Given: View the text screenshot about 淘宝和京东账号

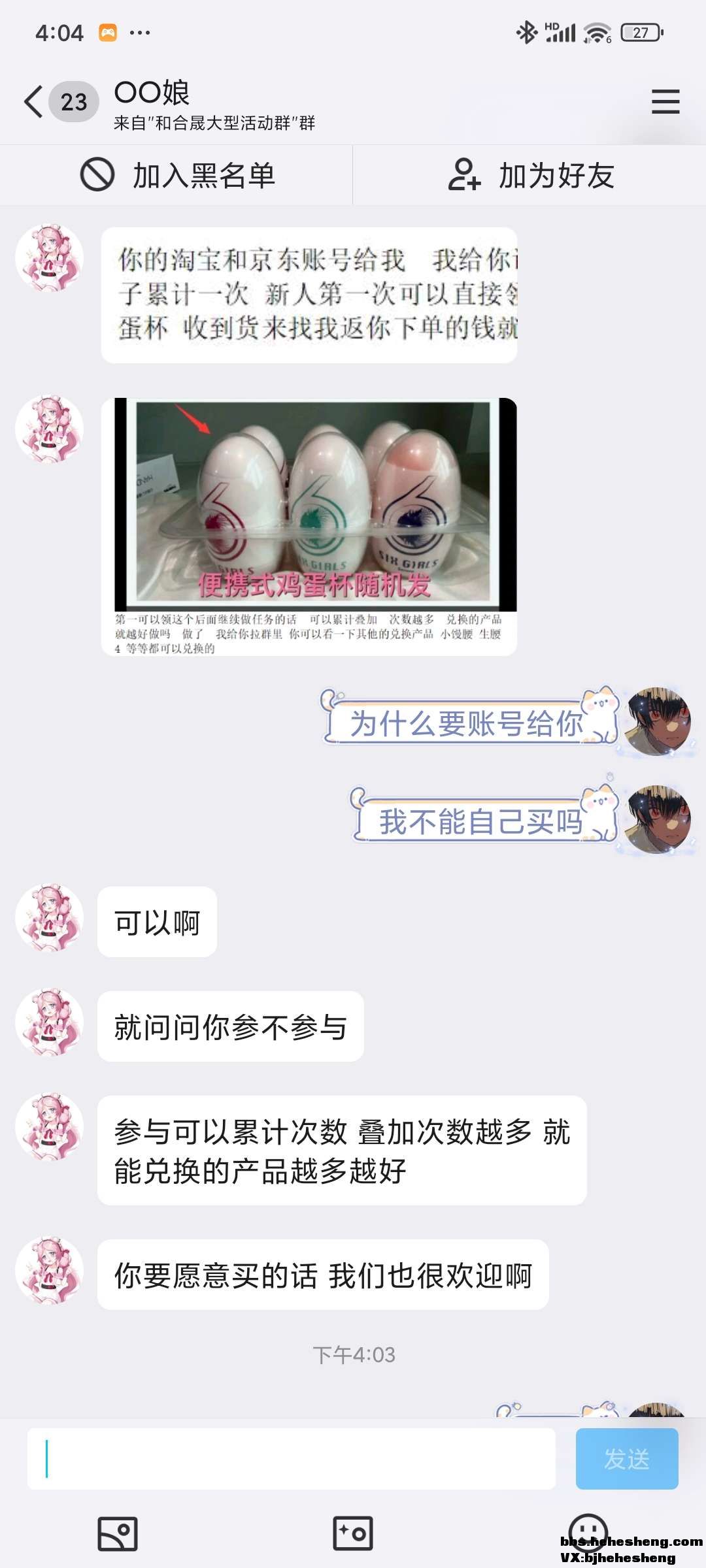Looking at the screenshot, I should pos(309,295).
